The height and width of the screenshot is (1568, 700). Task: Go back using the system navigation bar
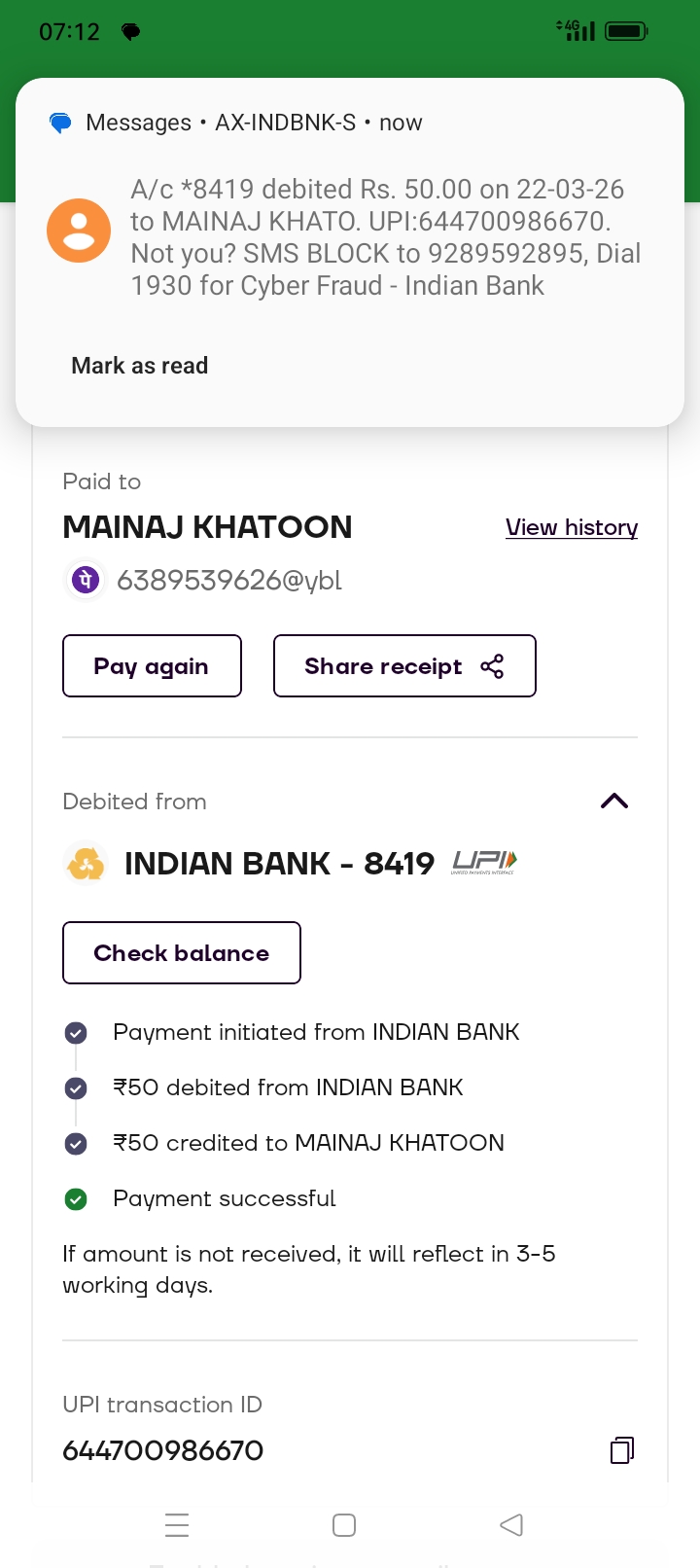(x=511, y=1525)
